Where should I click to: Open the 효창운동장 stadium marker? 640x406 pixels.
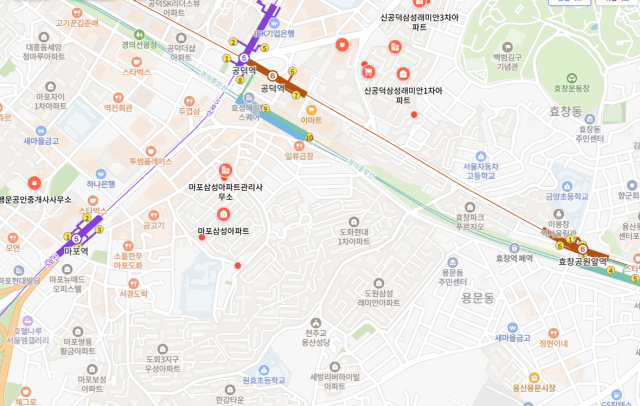pyautogui.click(x=572, y=76)
